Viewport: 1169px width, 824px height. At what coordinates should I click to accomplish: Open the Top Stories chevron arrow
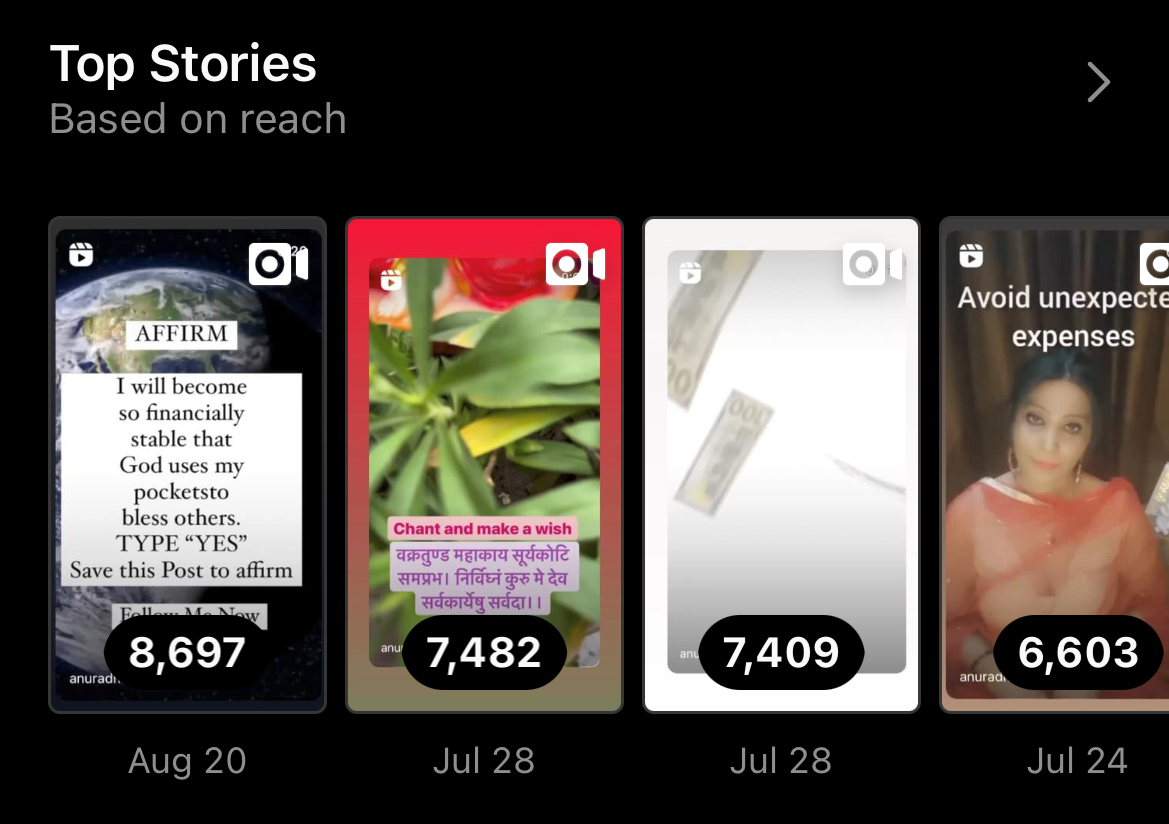point(1098,83)
